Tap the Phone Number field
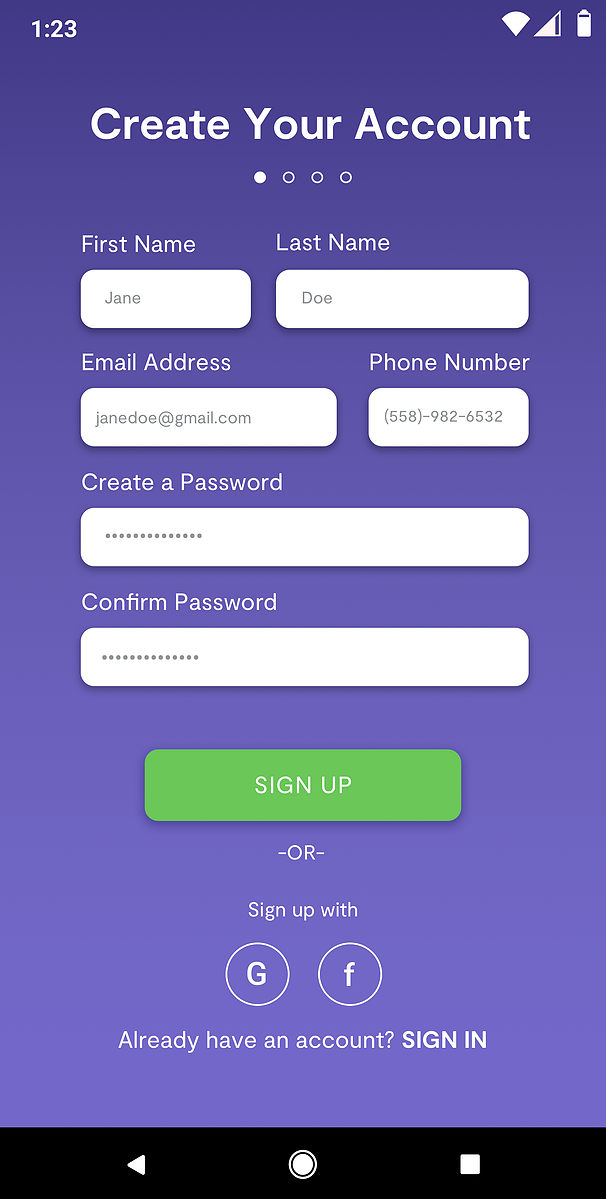606x1199 pixels. click(449, 417)
